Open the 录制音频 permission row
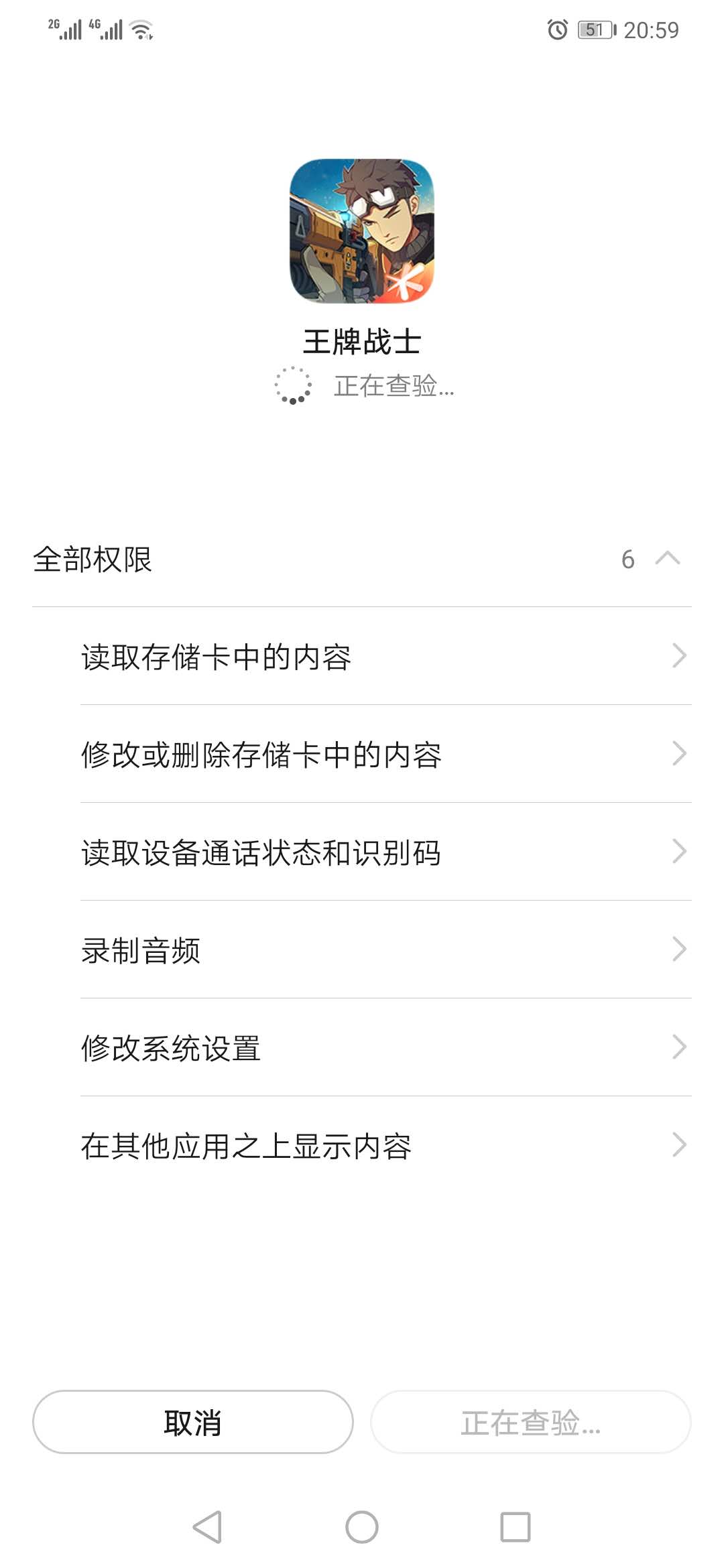The height and width of the screenshot is (1568, 724). point(385,950)
